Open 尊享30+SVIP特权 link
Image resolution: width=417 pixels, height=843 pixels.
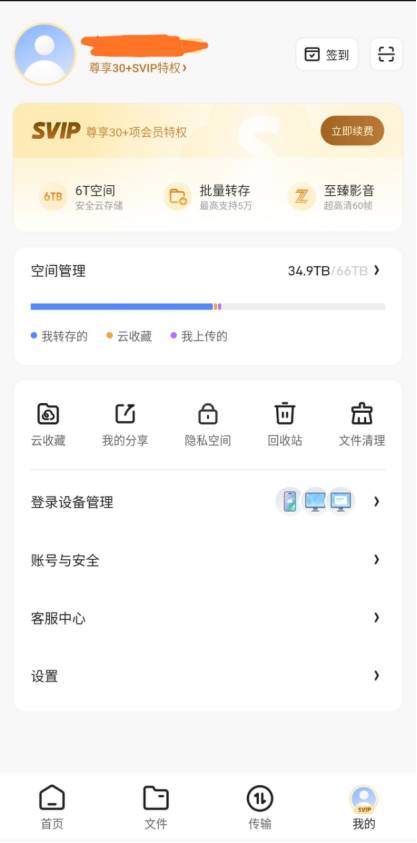138,68
